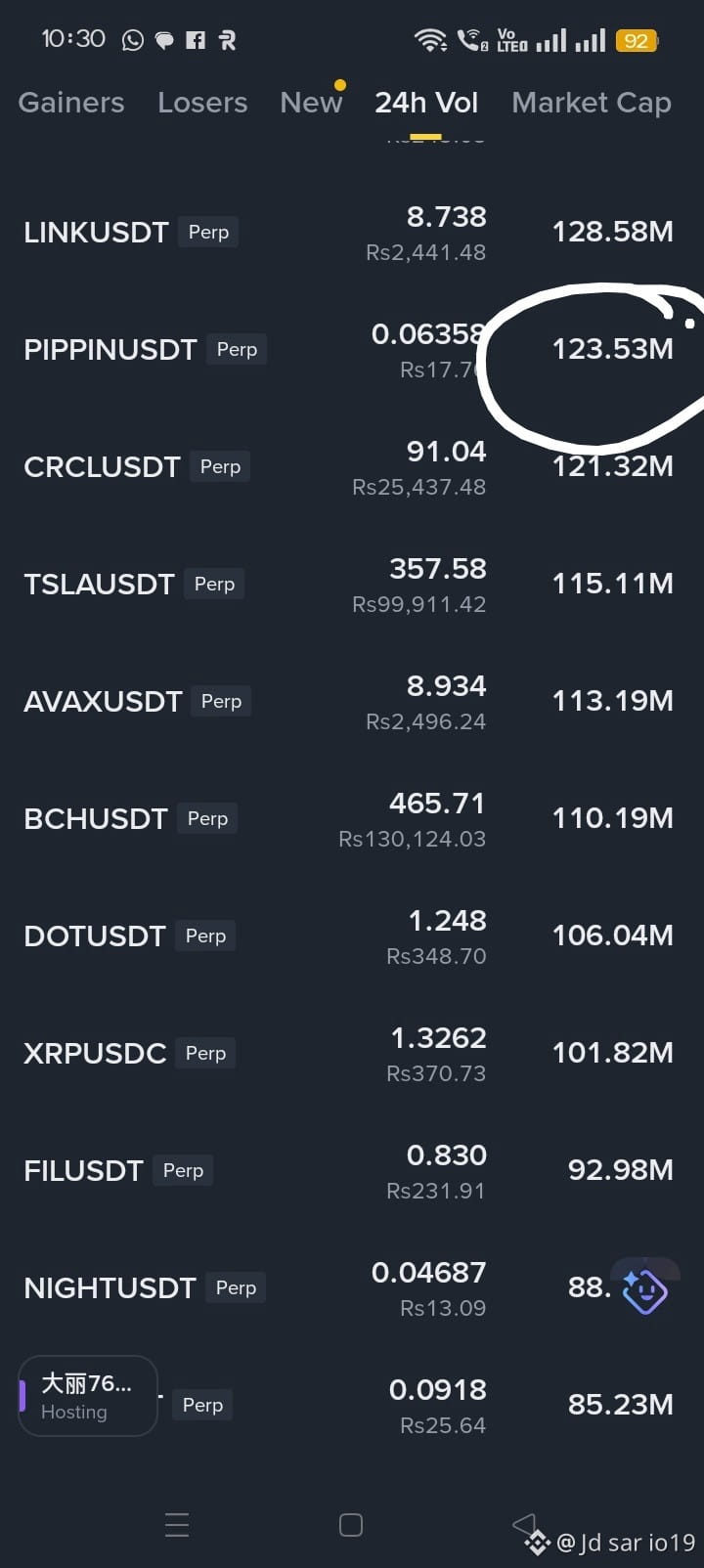This screenshot has height=1568, width=704.
Task: Select the AVAXUSDT perp pair
Action: [x=352, y=702]
